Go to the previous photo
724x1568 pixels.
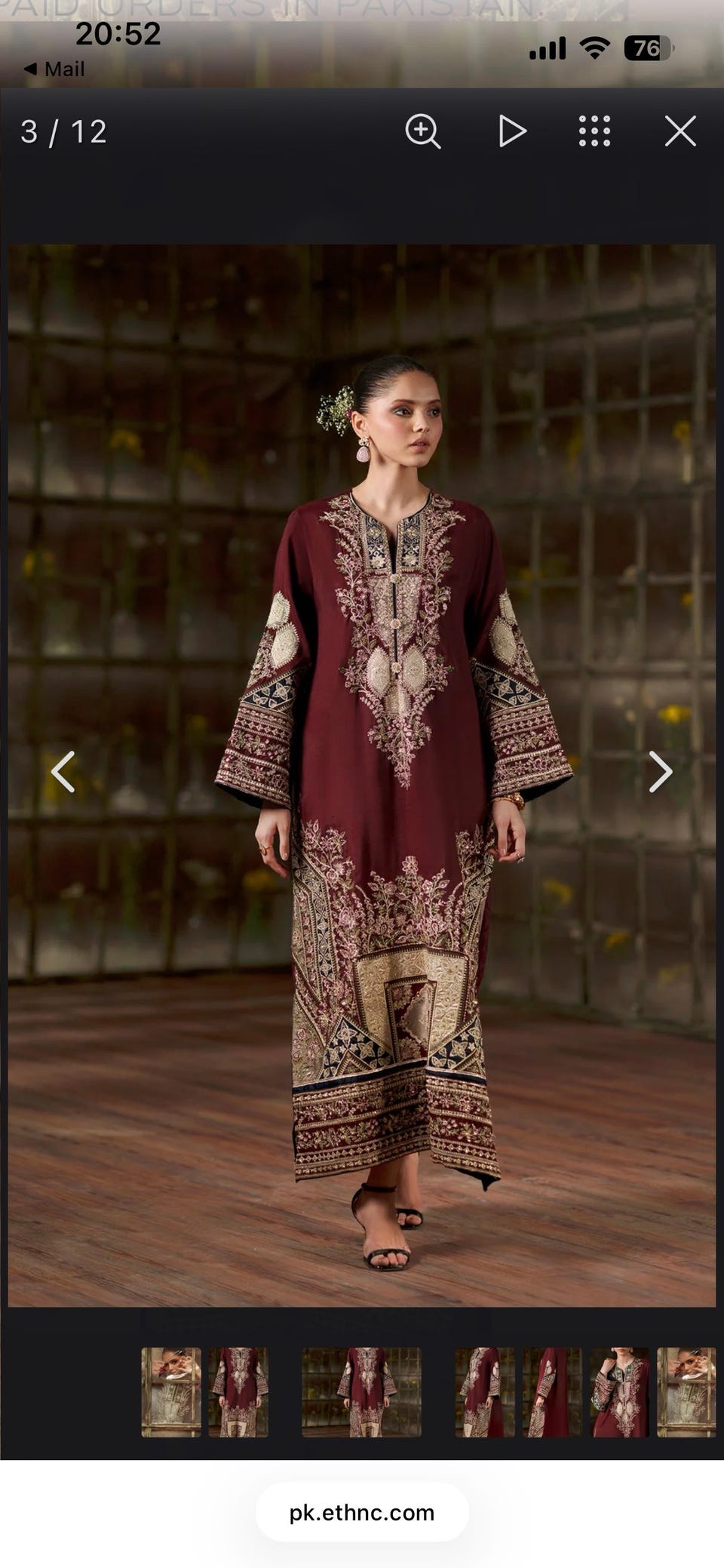(x=63, y=772)
